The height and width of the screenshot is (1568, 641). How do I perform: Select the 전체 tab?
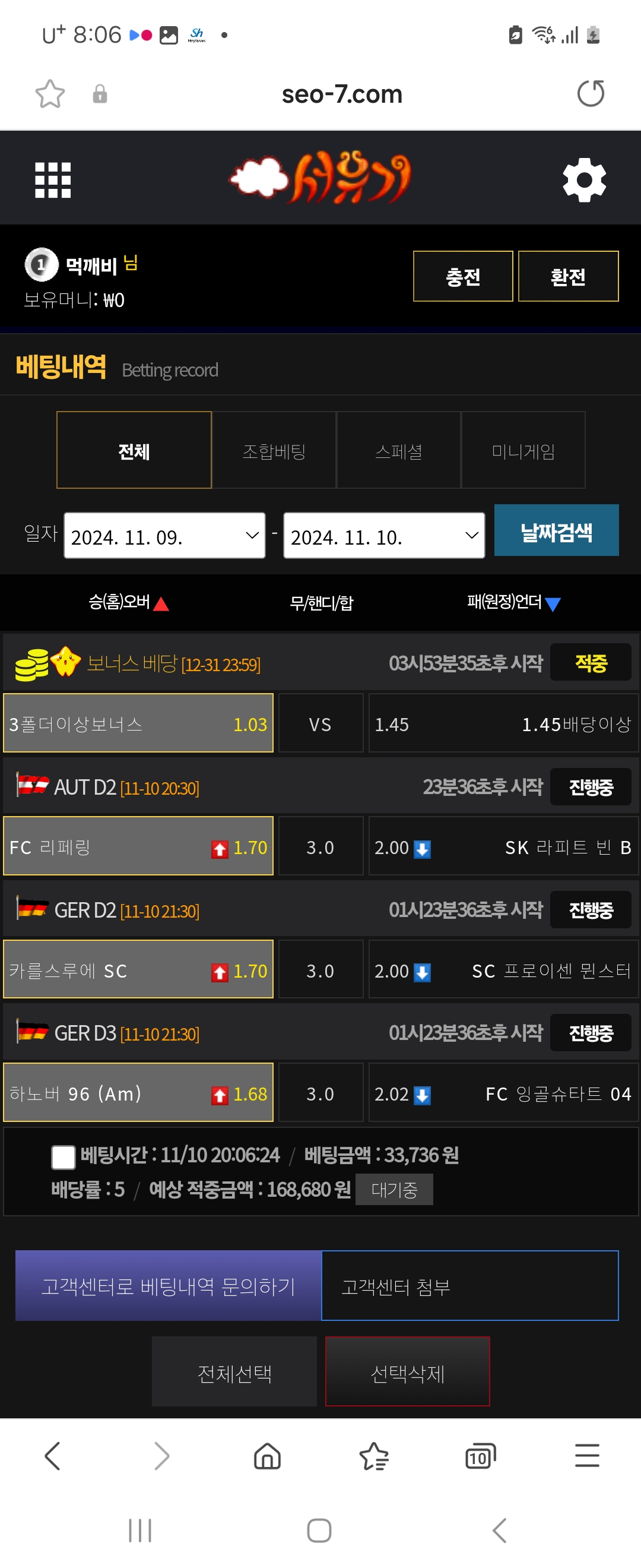tap(134, 451)
